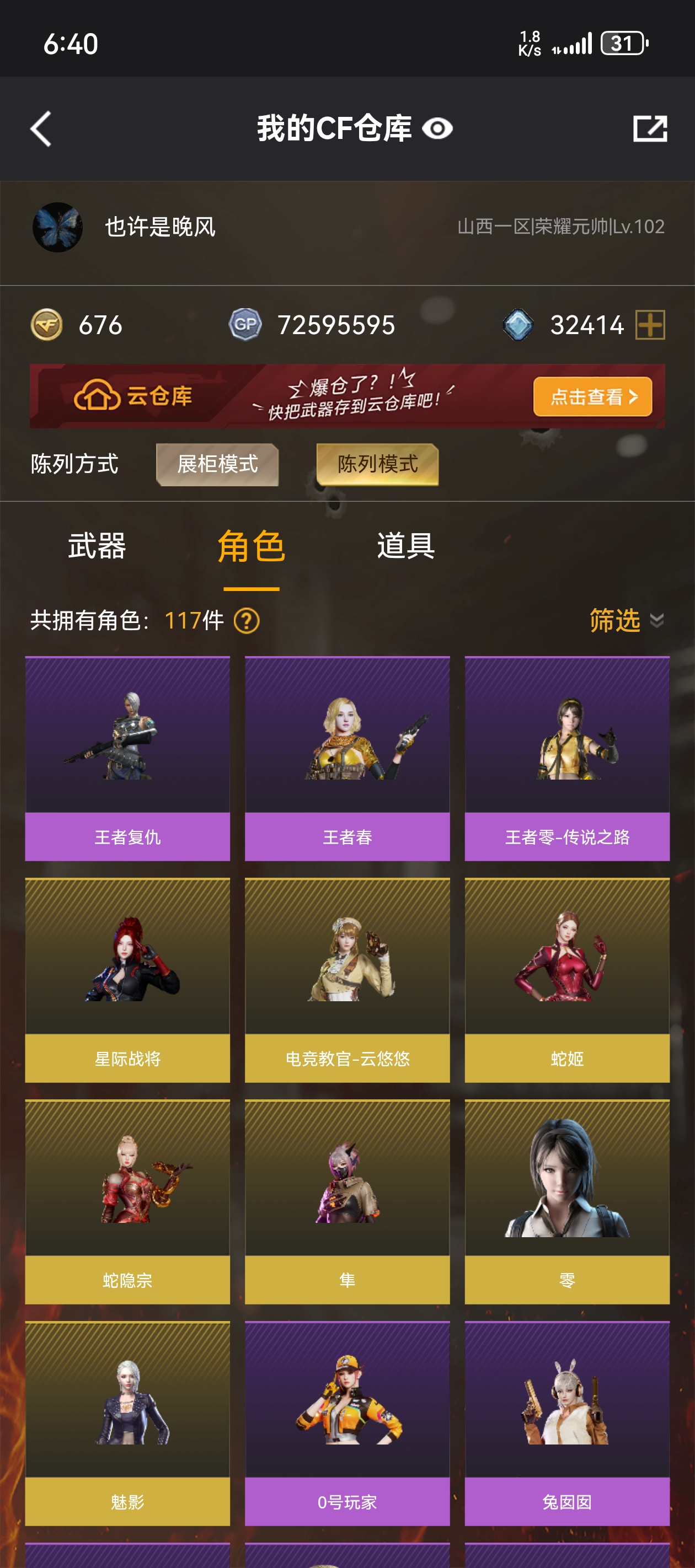Select 陈列模式 display mode

point(378,464)
